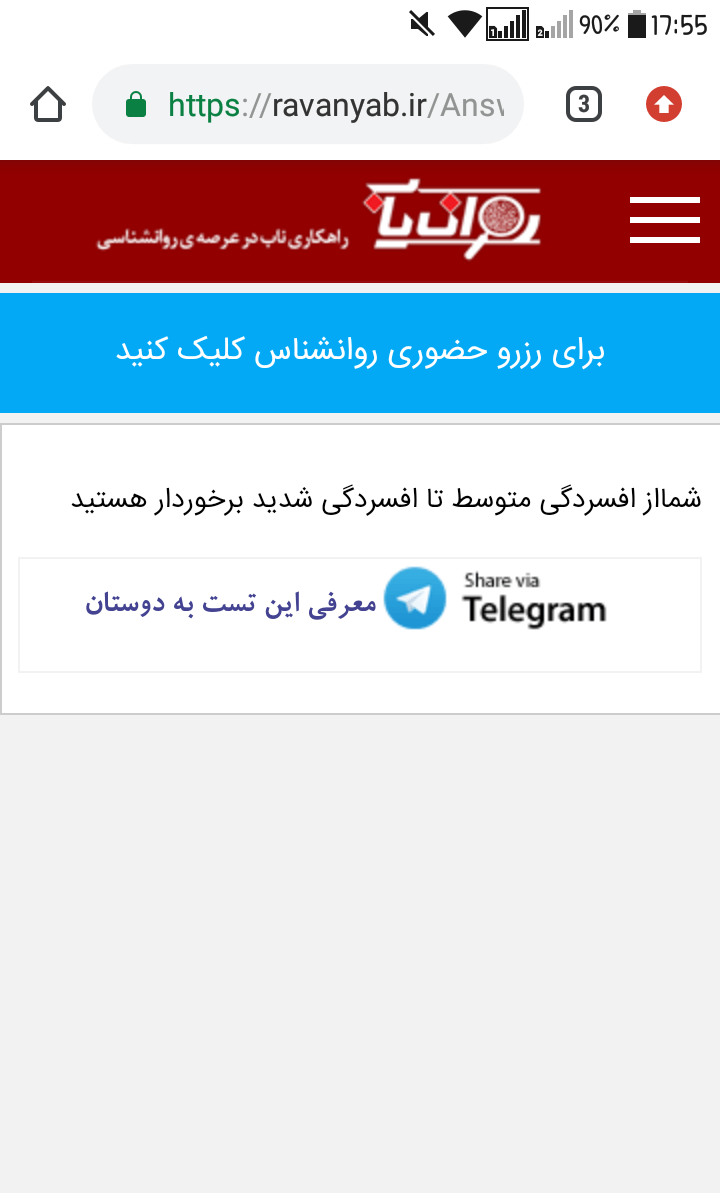The image size is (720, 1193).
Task: Tap the red update arrow icon
Action: pos(664,104)
